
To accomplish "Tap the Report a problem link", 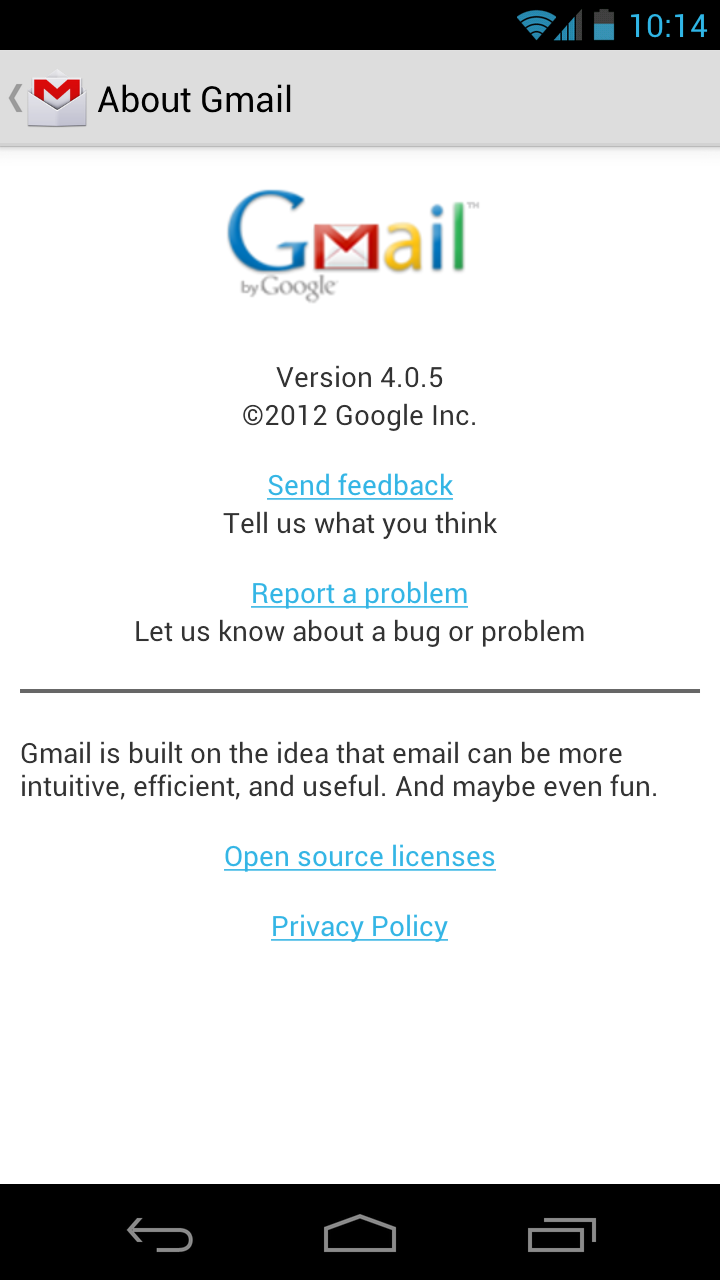I will click(360, 594).
